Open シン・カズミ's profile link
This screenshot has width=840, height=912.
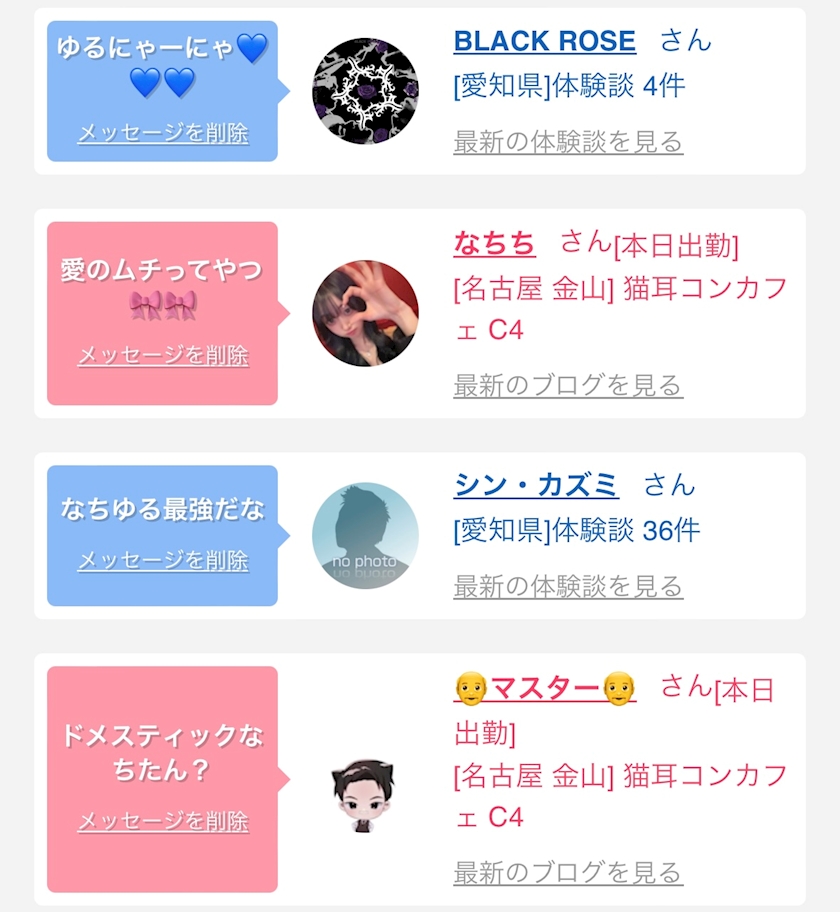click(x=536, y=485)
